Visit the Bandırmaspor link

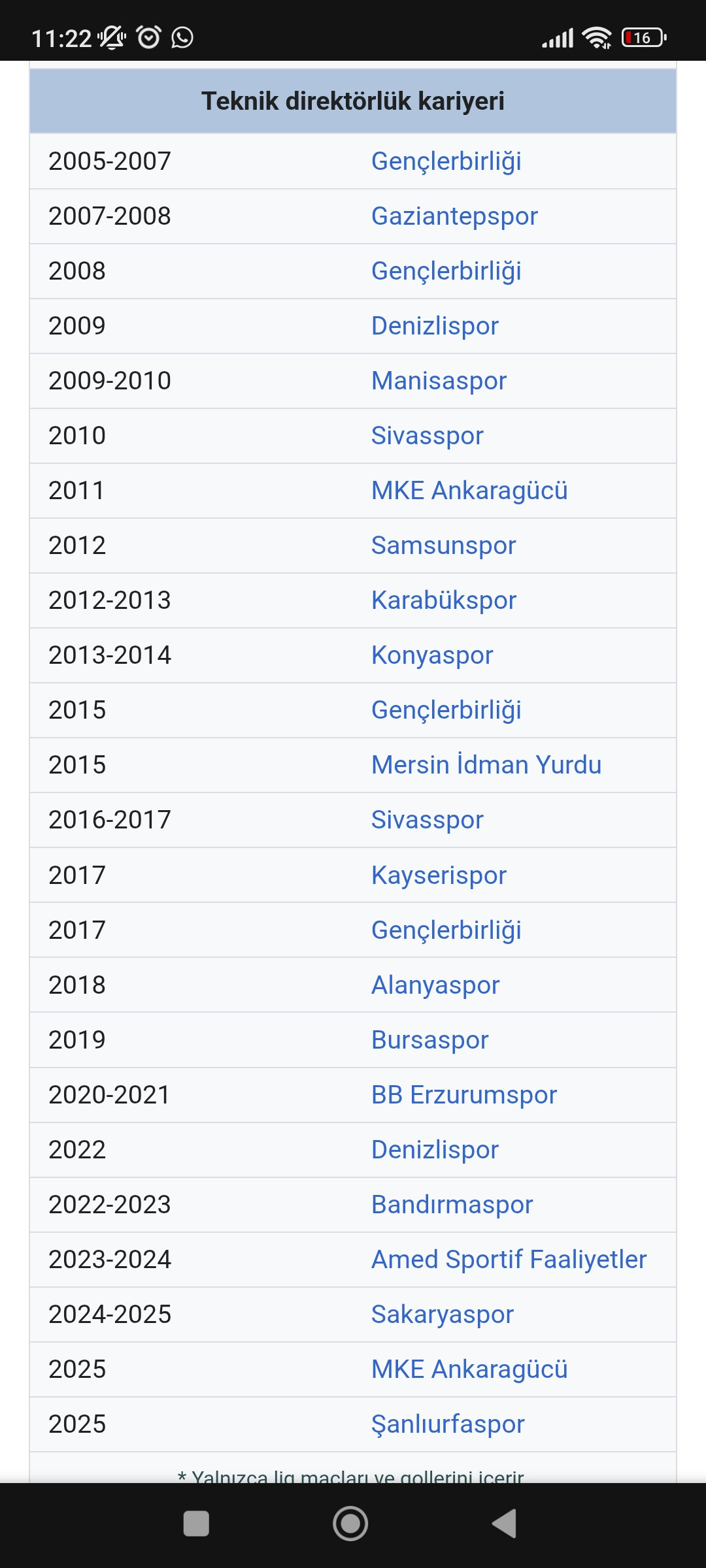[x=452, y=1205]
